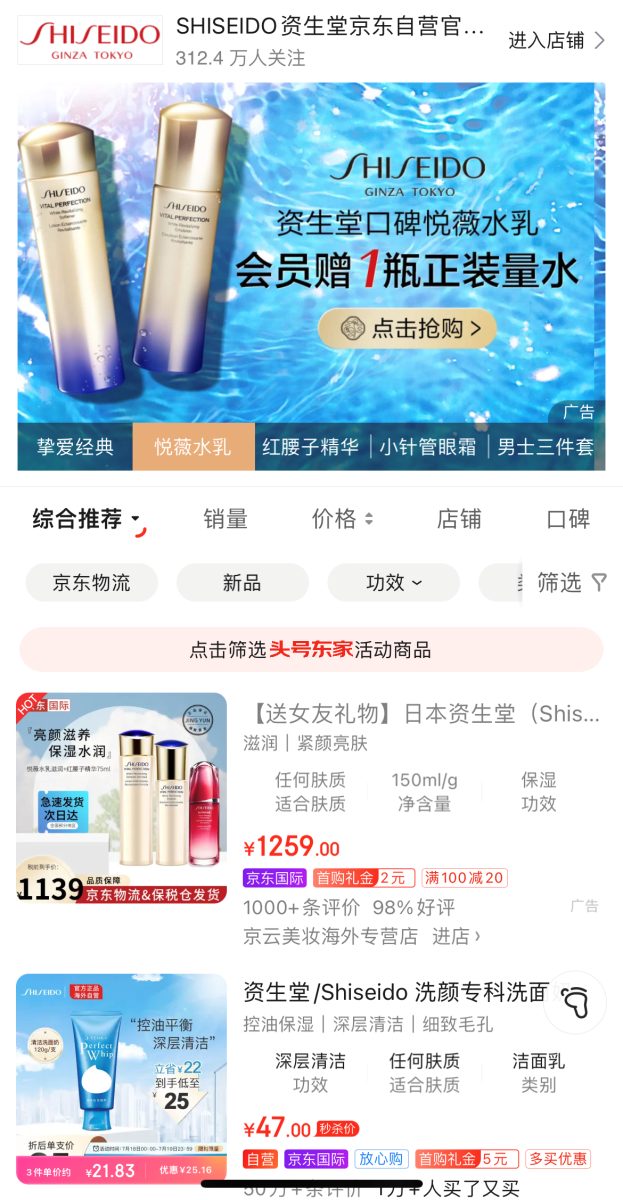Apply the 新品 filter chip
This screenshot has width=623, height=1200.
[242, 582]
